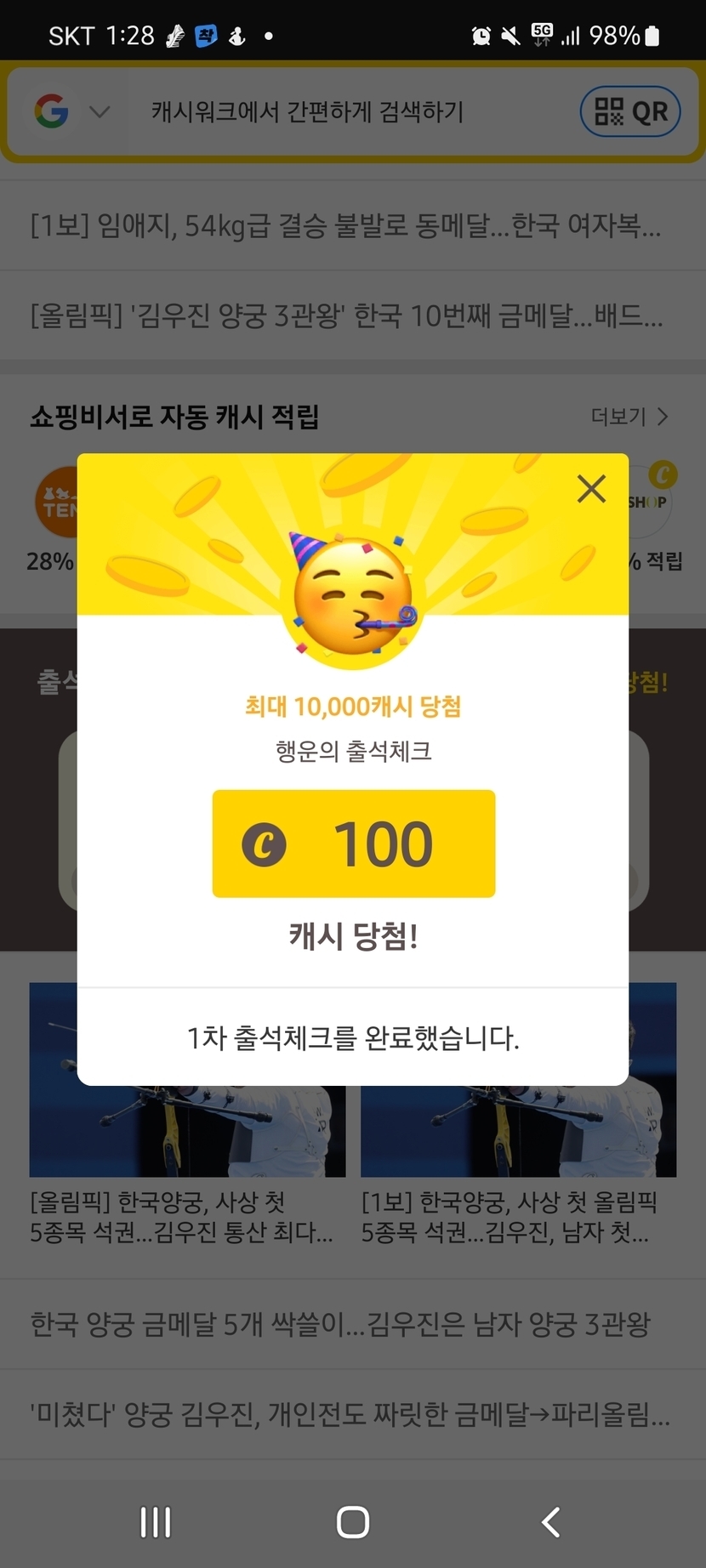
Task: Open recent apps from navigation bar
Action: click(156, 1522)
